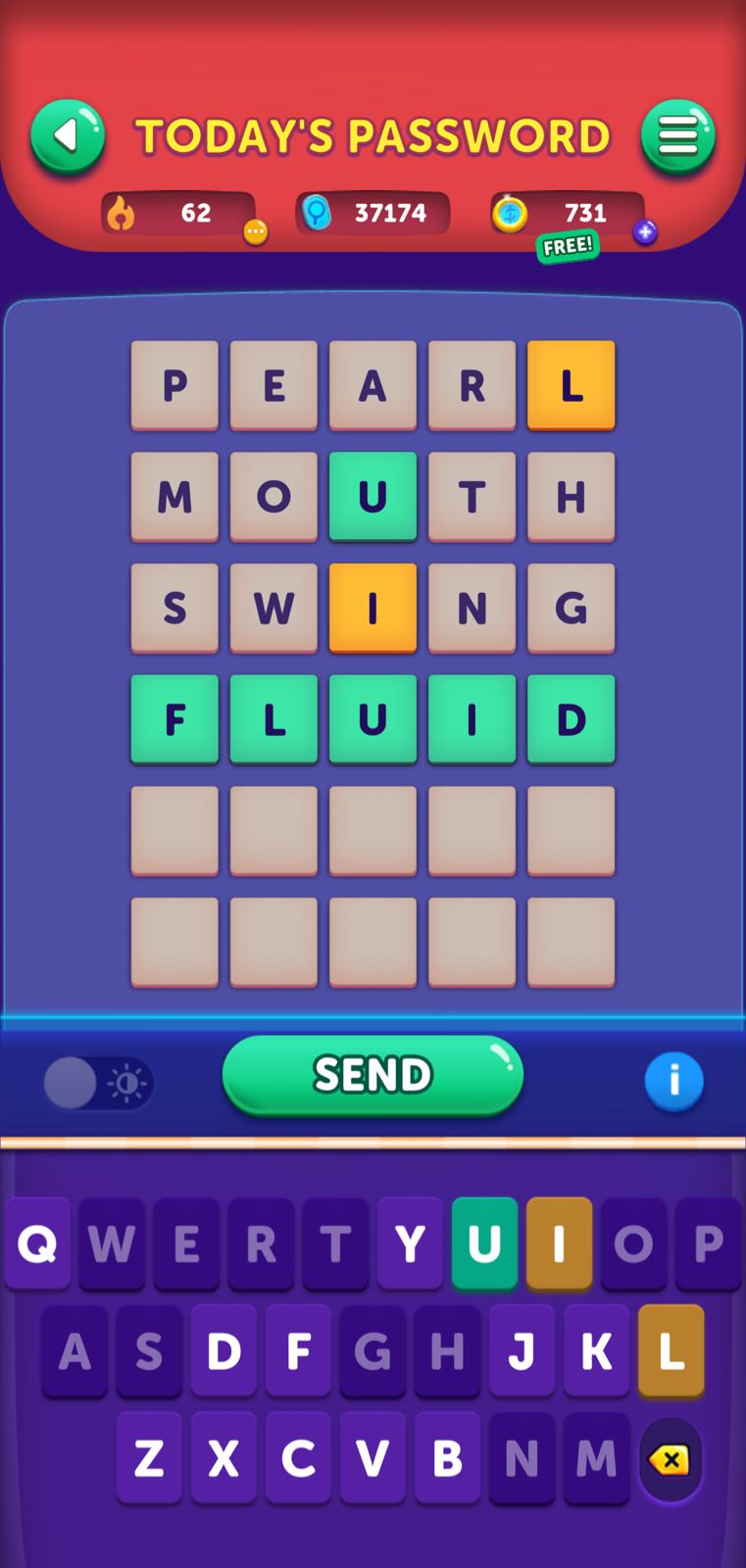Type the letter K key
This screenshot has height=1568, width=746.
596,1351
